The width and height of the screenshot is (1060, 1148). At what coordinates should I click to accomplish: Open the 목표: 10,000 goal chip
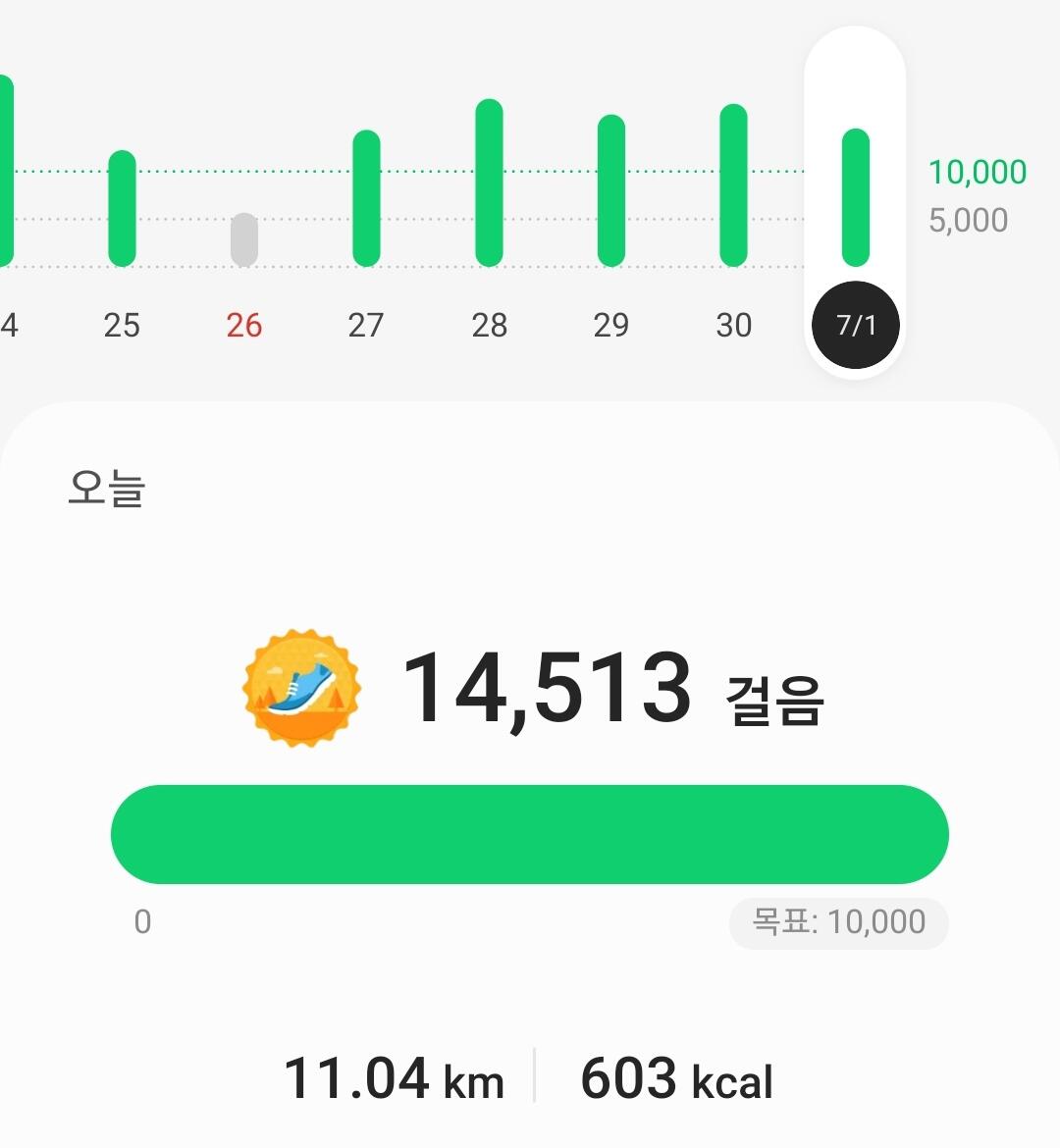point(838,922)
